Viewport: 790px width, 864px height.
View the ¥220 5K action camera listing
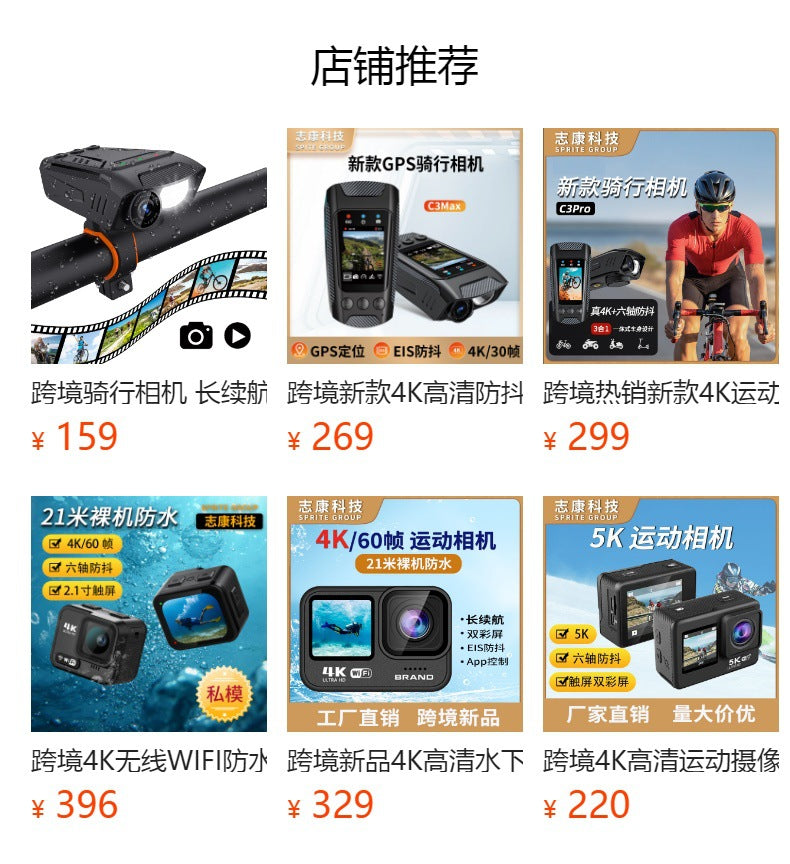(x=661, y=614)
